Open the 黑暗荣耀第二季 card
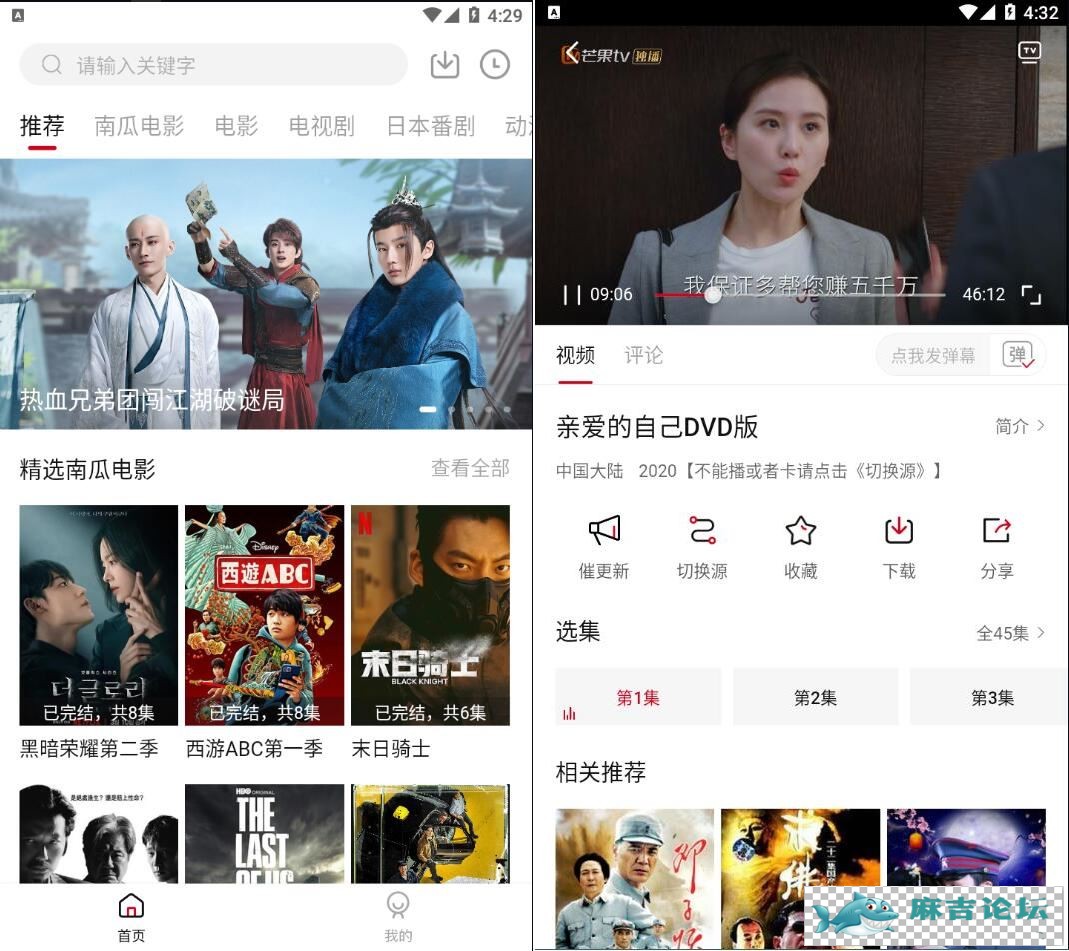Screen dimensions: 1069x951 pos(98,615)
